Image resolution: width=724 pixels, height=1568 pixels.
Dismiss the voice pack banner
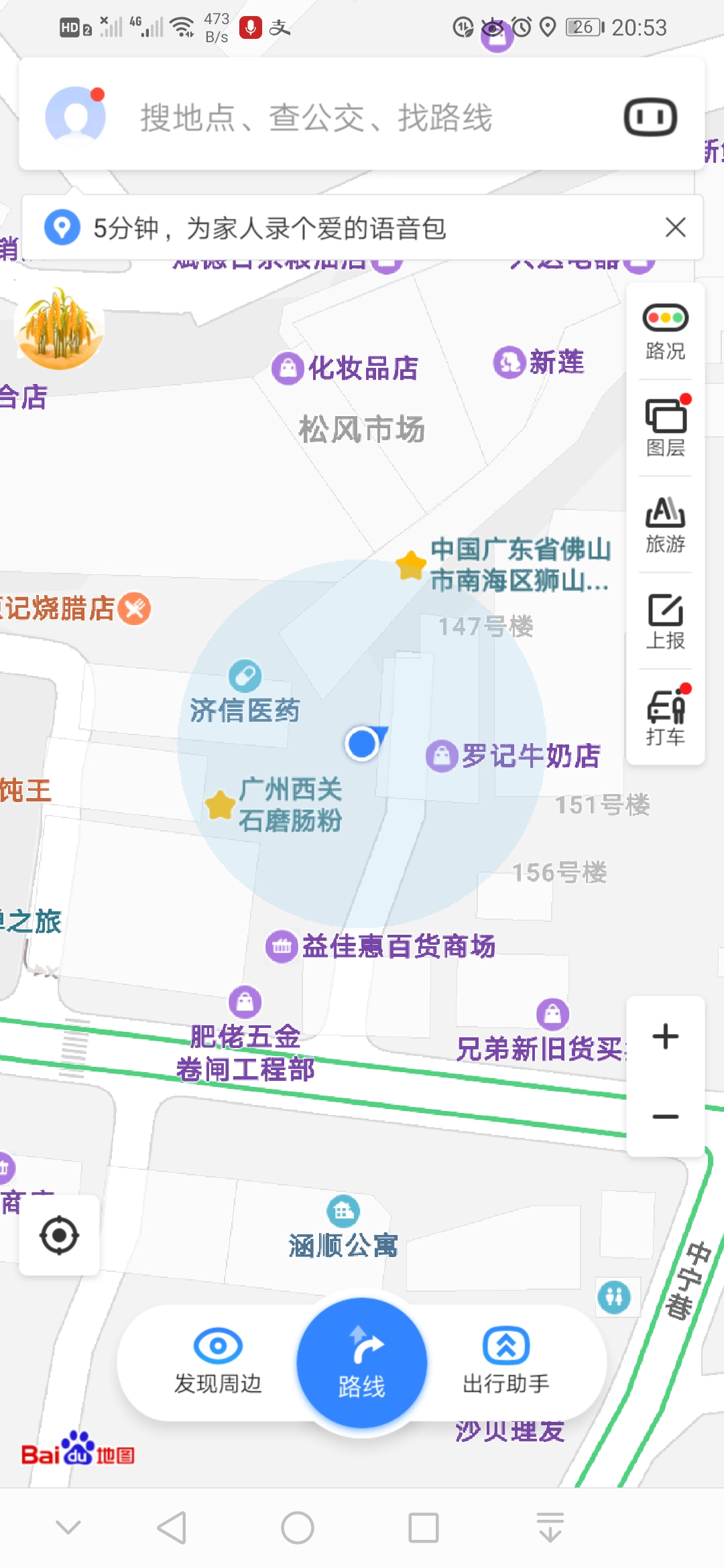pyautogui.click(x=675, y=227)
